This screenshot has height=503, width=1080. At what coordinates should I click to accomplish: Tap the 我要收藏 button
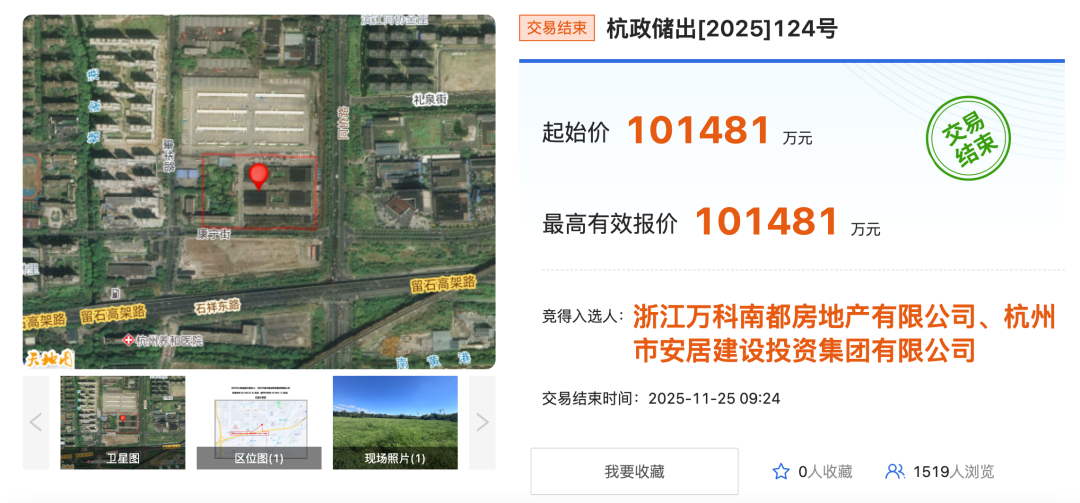[634, 471]
